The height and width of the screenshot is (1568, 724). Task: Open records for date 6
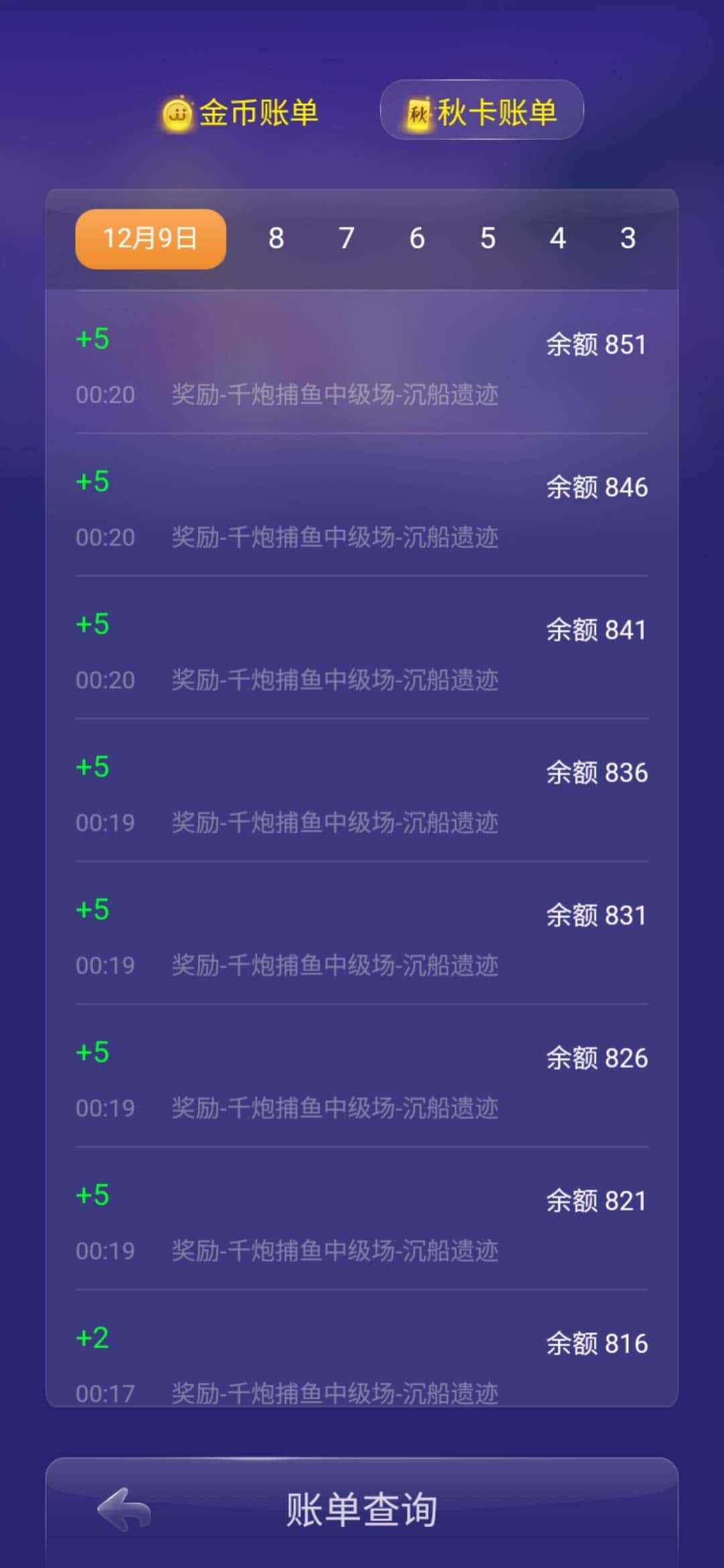[417, 239]
